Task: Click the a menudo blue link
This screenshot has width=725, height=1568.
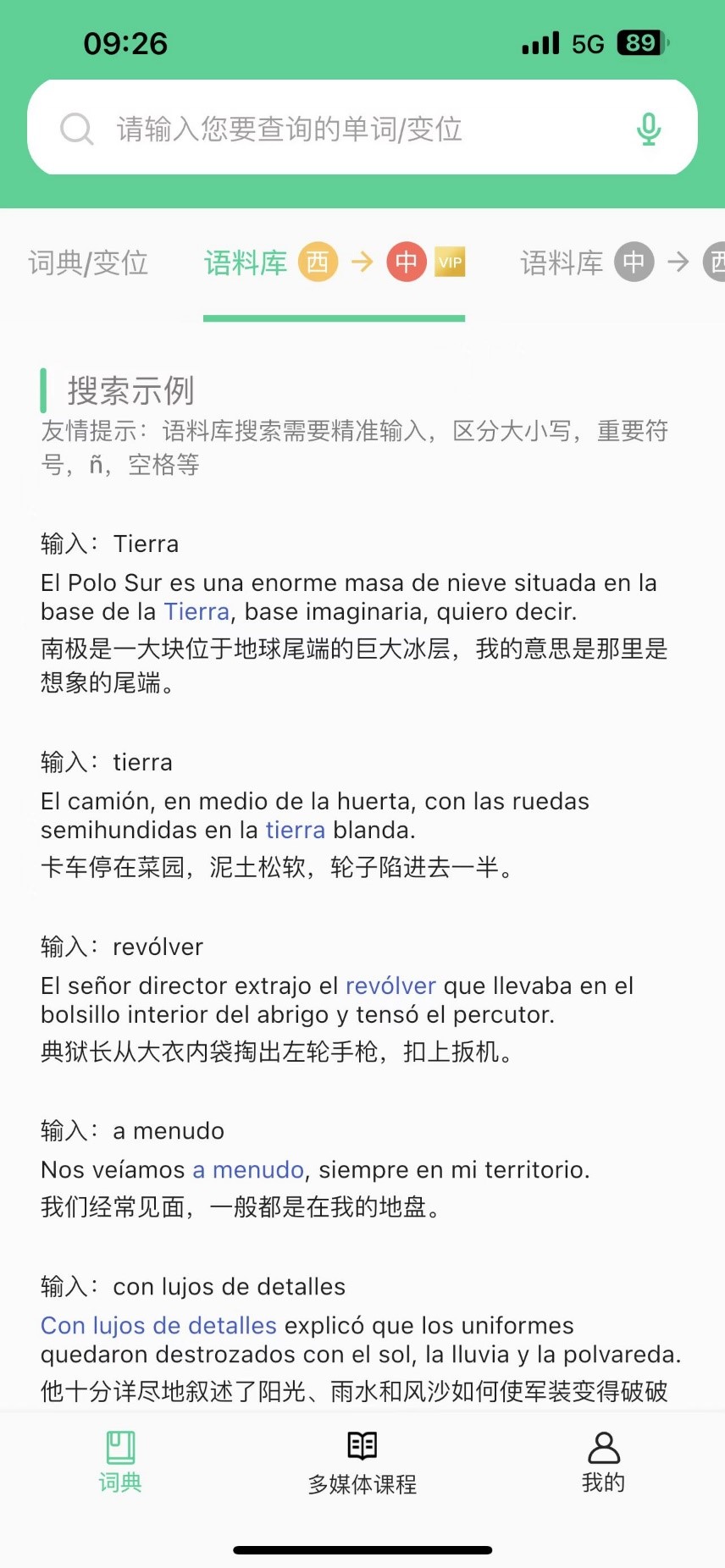Action: 248,1169
